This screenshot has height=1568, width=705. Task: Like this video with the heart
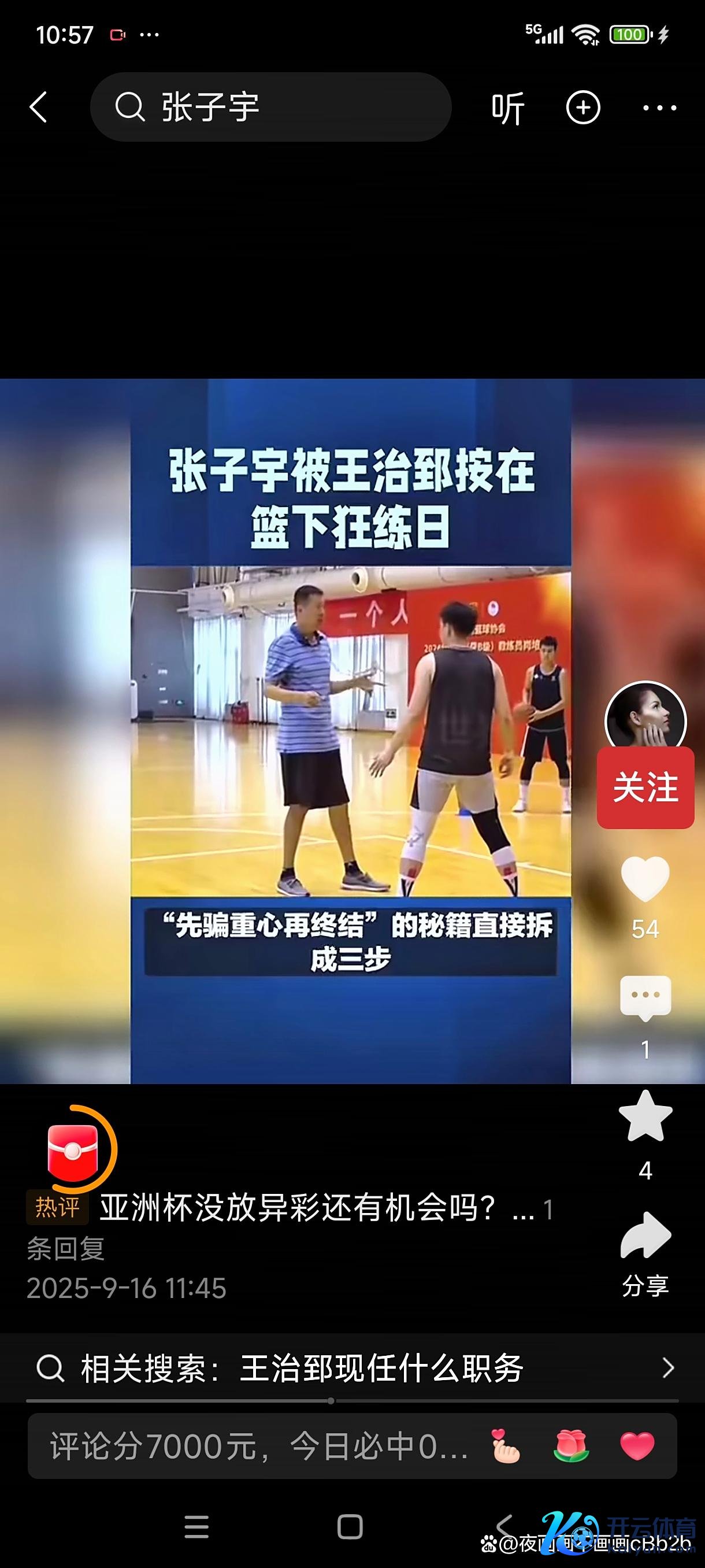coord(645,879)
